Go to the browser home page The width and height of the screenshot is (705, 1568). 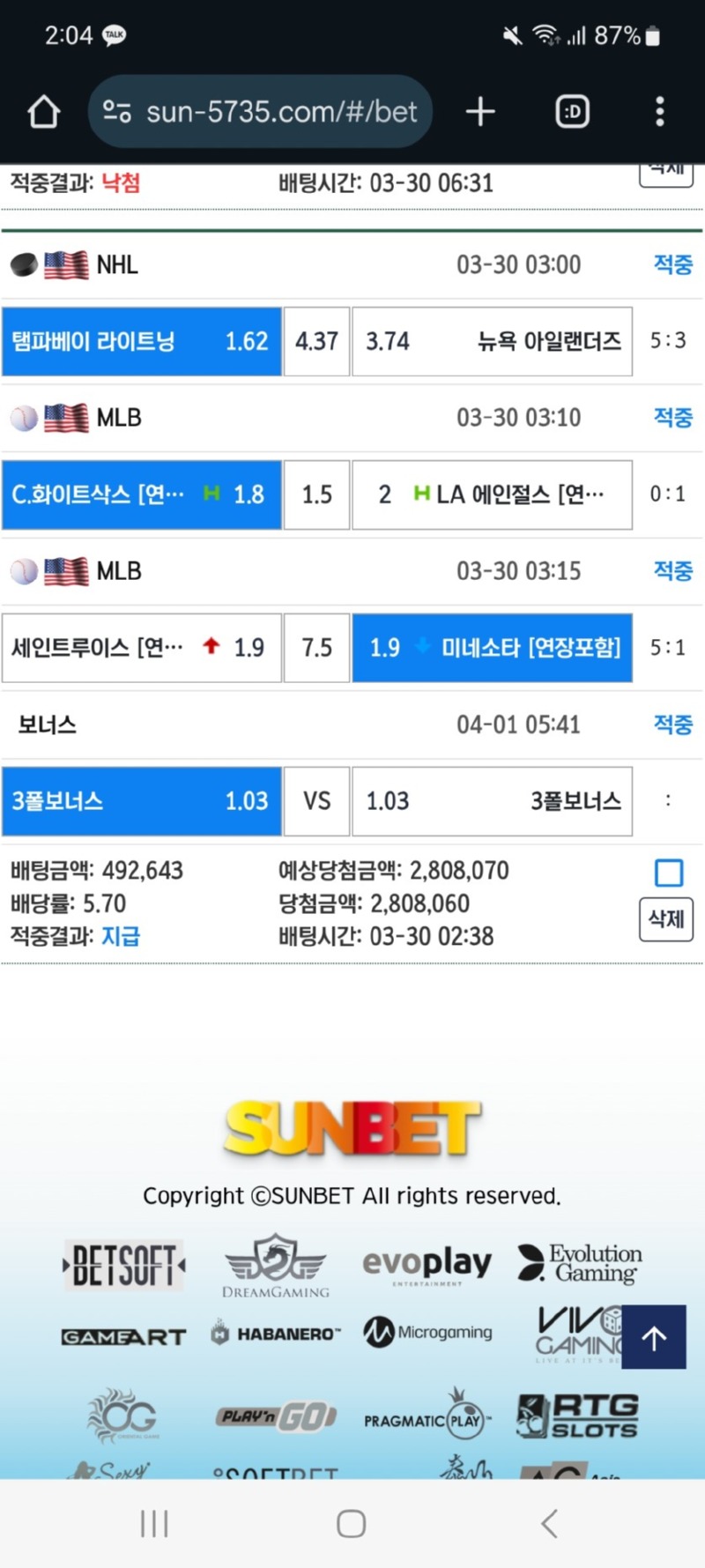(x=43, y=112)
